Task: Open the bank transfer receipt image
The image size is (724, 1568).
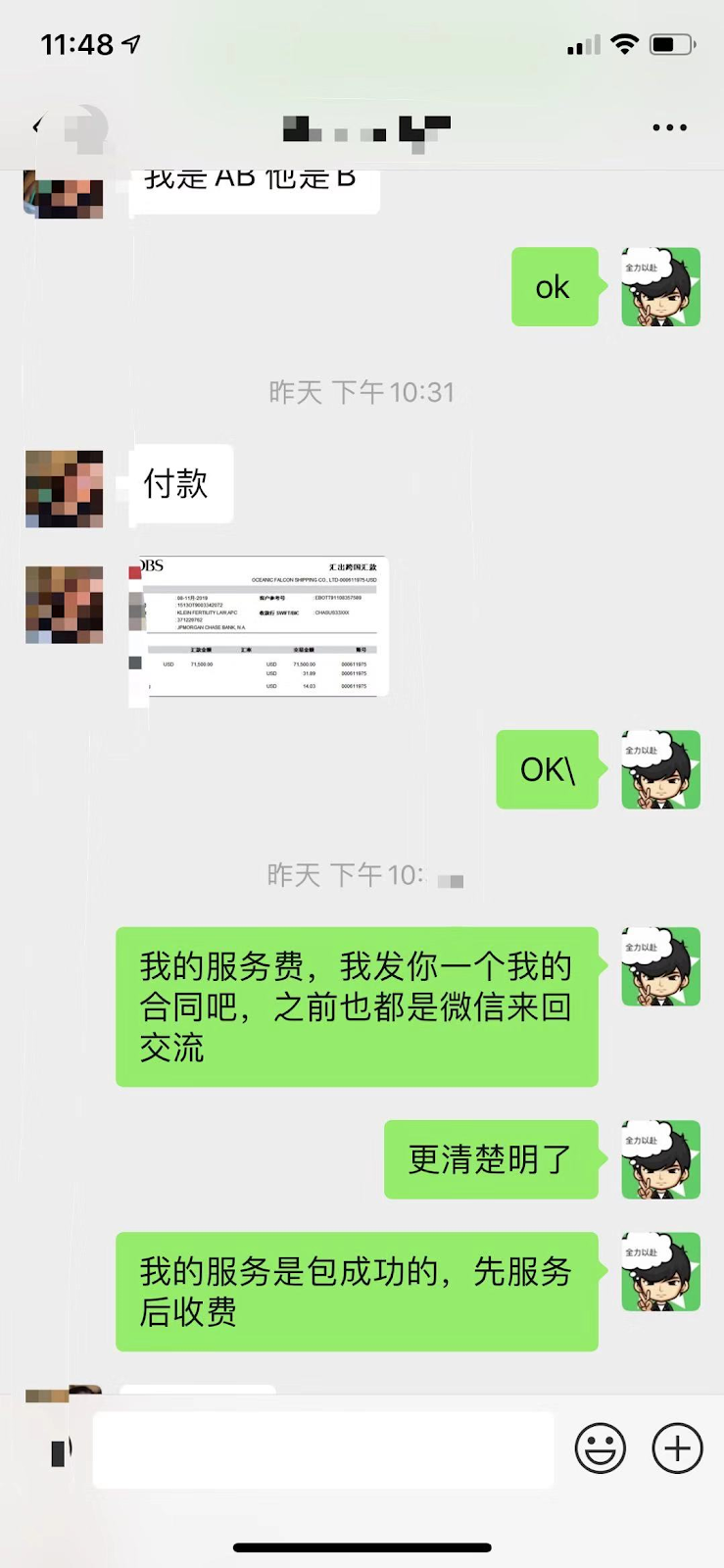Action: [x=259, y=627]
